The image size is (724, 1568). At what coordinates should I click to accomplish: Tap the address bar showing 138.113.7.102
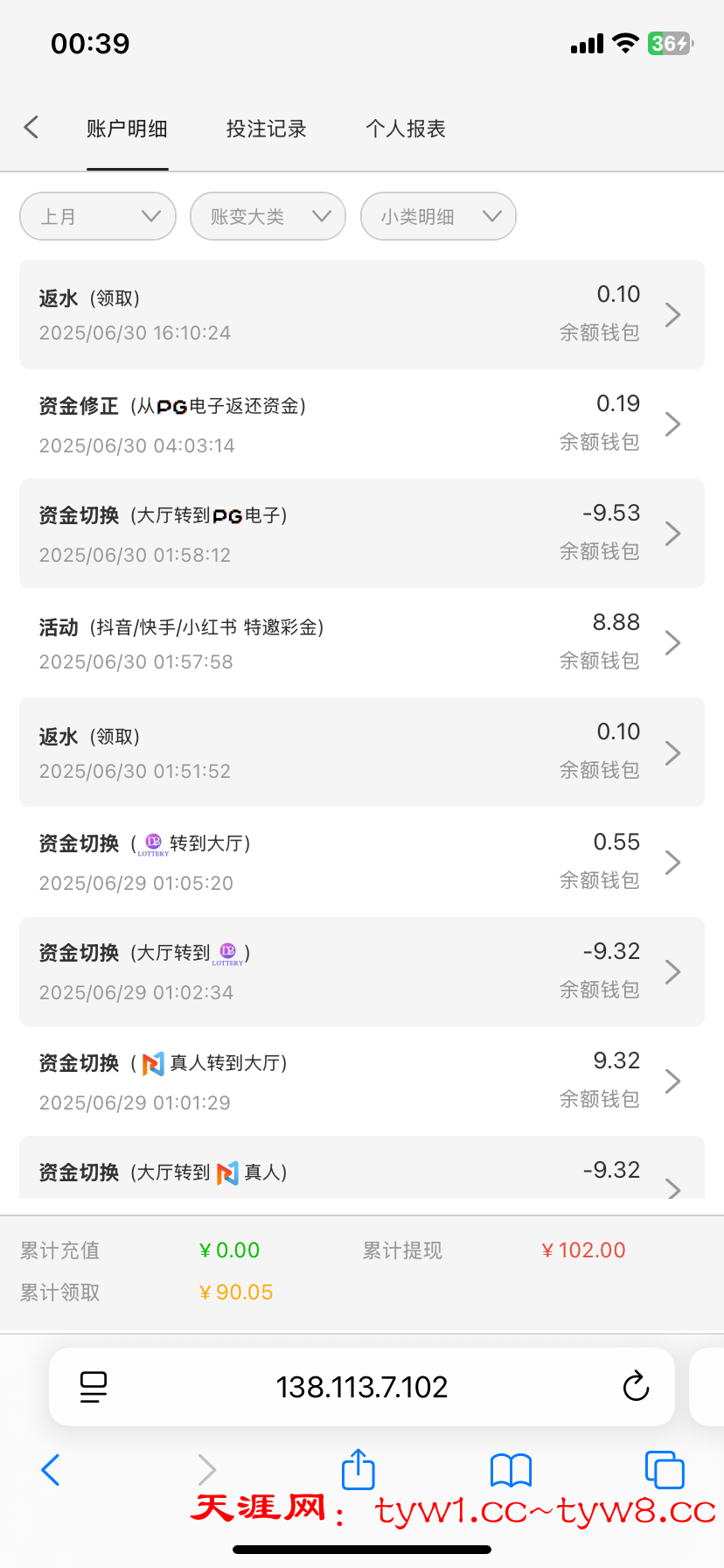pos(362,1387)
